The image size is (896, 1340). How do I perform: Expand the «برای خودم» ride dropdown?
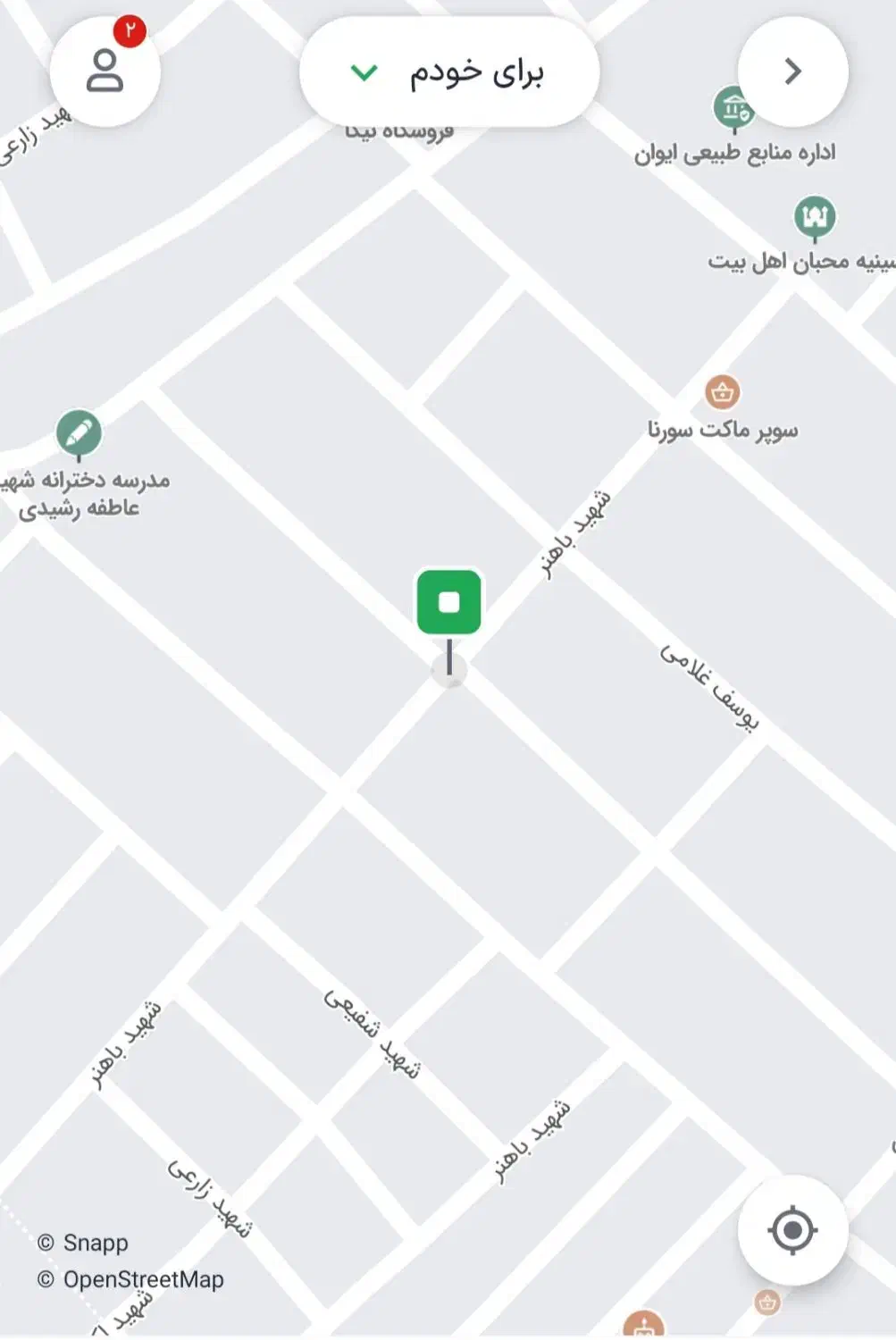click(x=448, y=71)
